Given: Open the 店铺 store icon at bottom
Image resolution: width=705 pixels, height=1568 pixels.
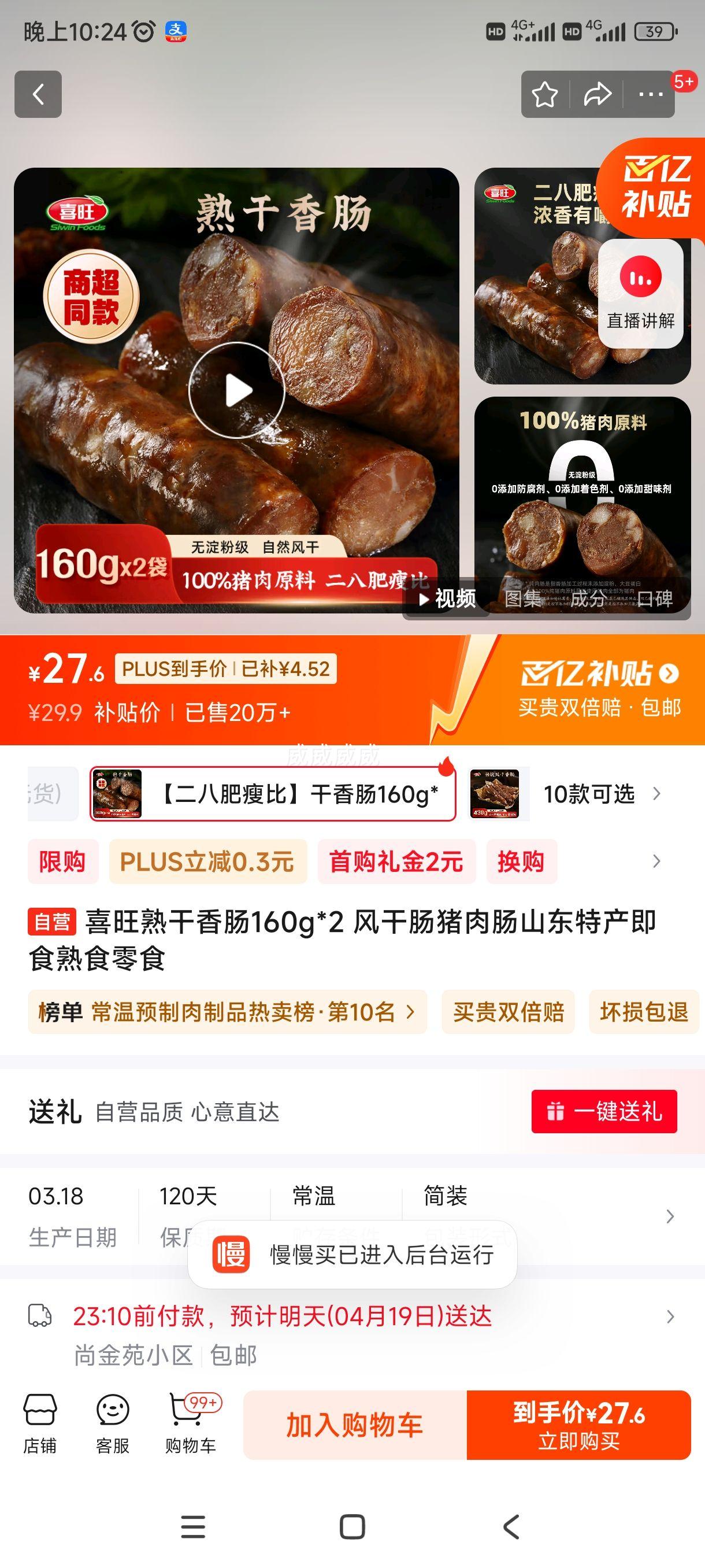Looking at the screenshot, I should (39, 1428).
